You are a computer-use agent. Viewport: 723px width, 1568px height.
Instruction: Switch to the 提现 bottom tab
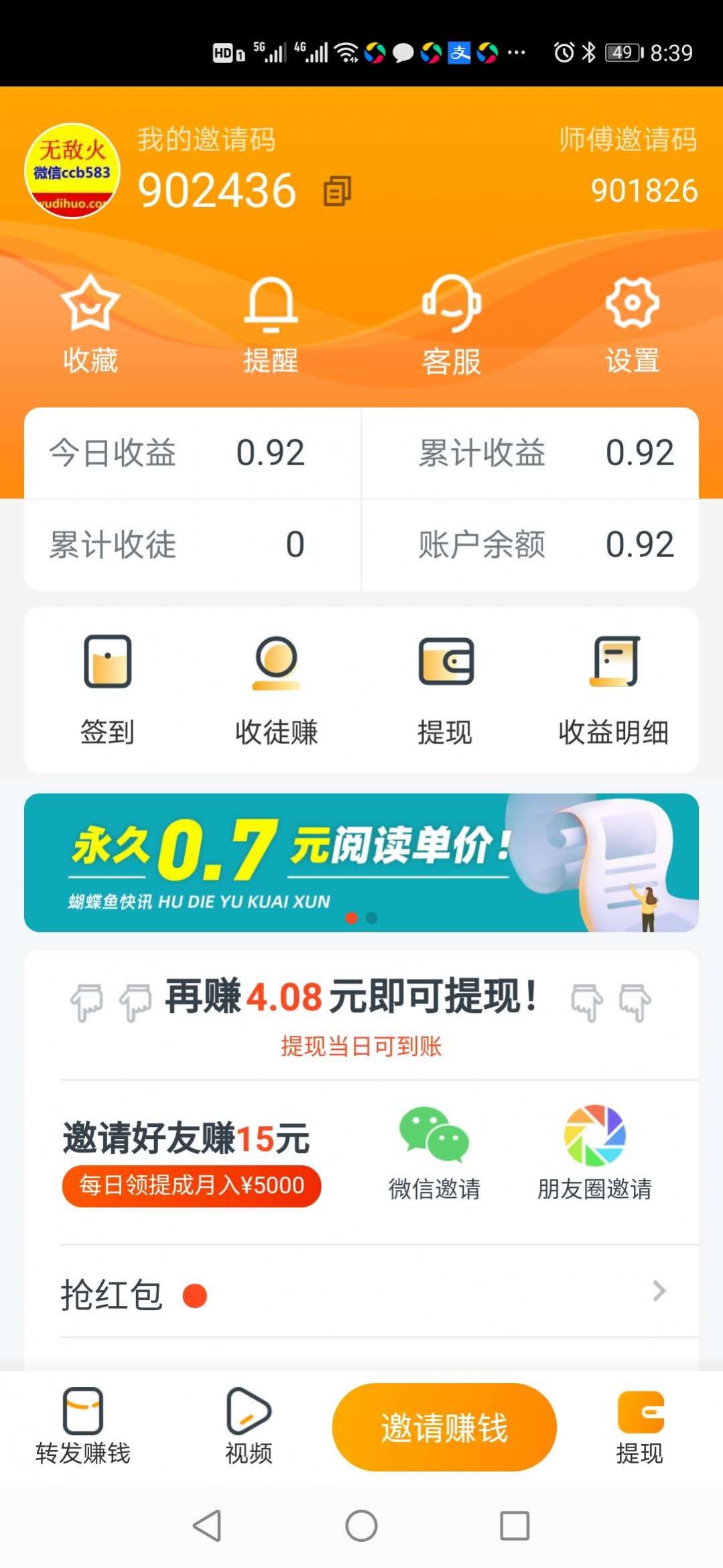640,1425
